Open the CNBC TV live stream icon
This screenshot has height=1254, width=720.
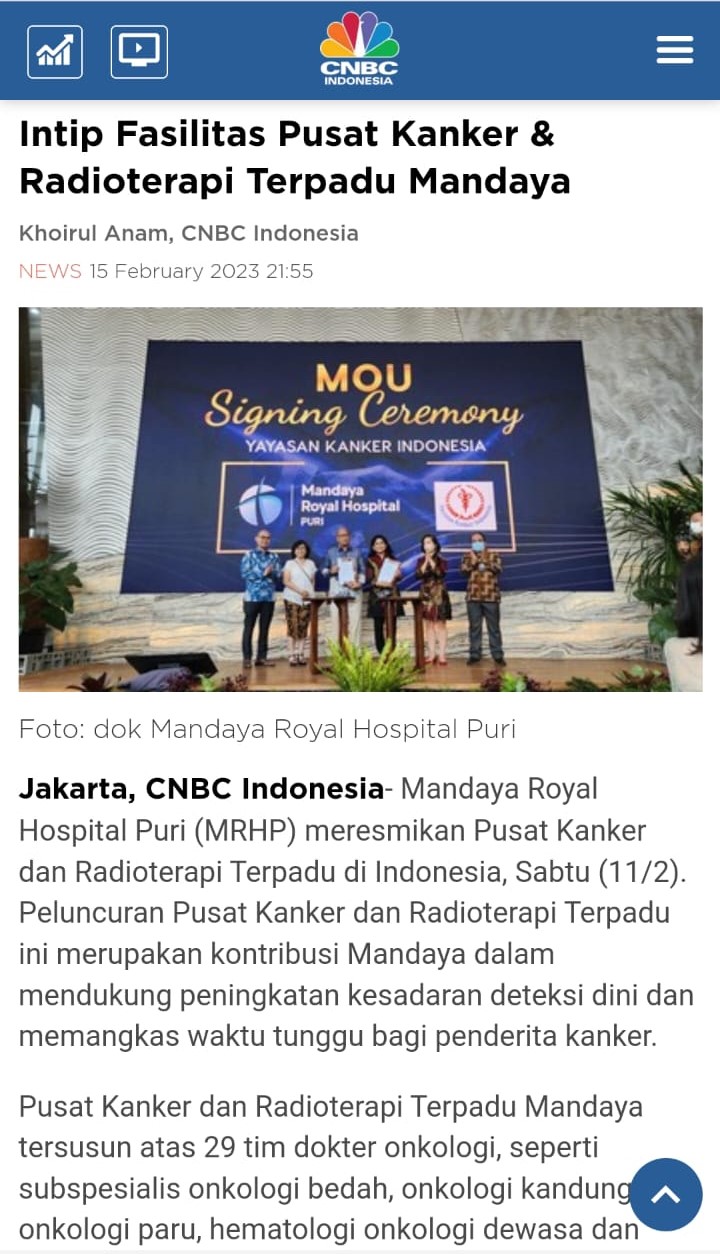click(139, 51)
